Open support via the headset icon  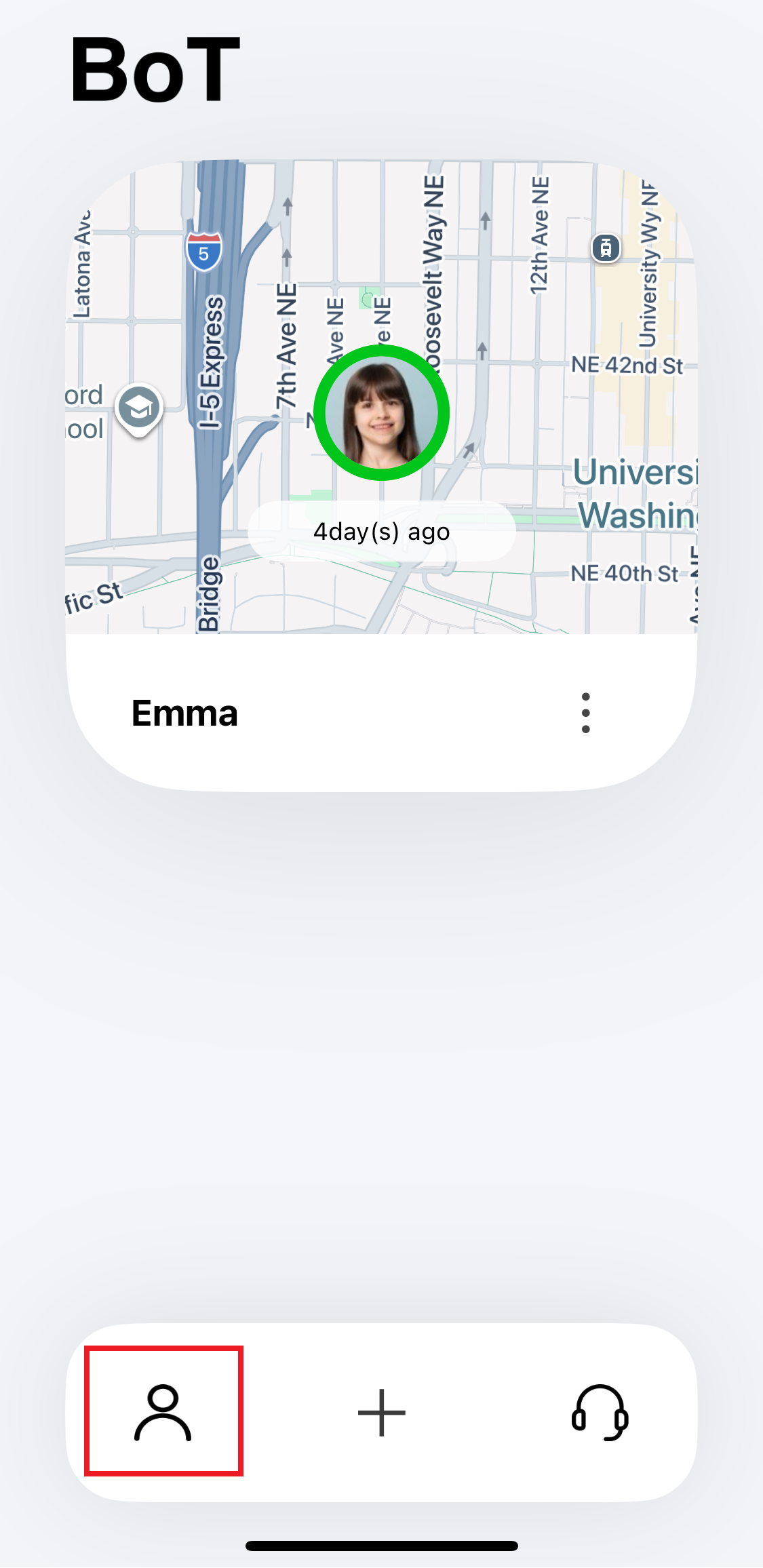click(x=600, y=1413)
